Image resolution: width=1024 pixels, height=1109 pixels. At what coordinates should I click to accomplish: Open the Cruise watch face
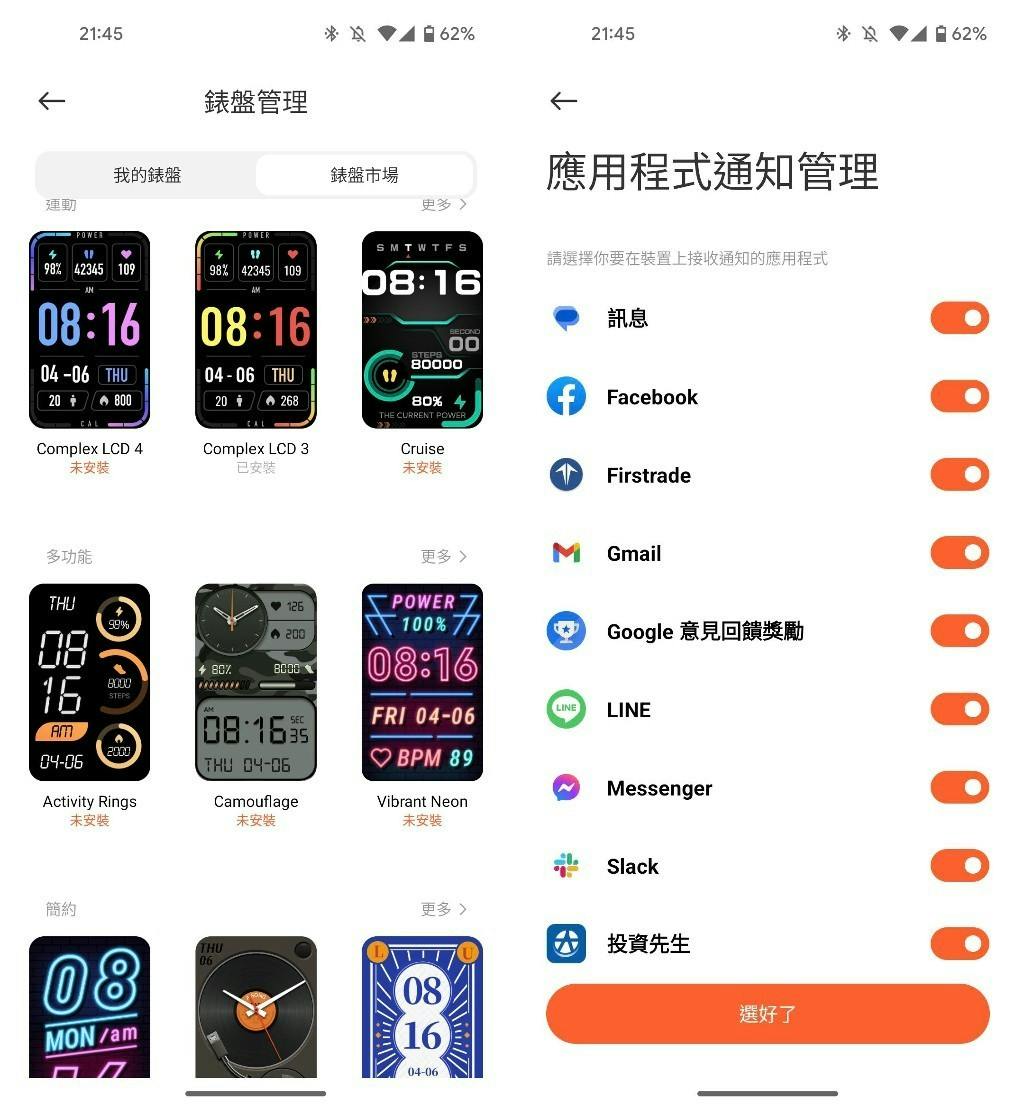422,330
